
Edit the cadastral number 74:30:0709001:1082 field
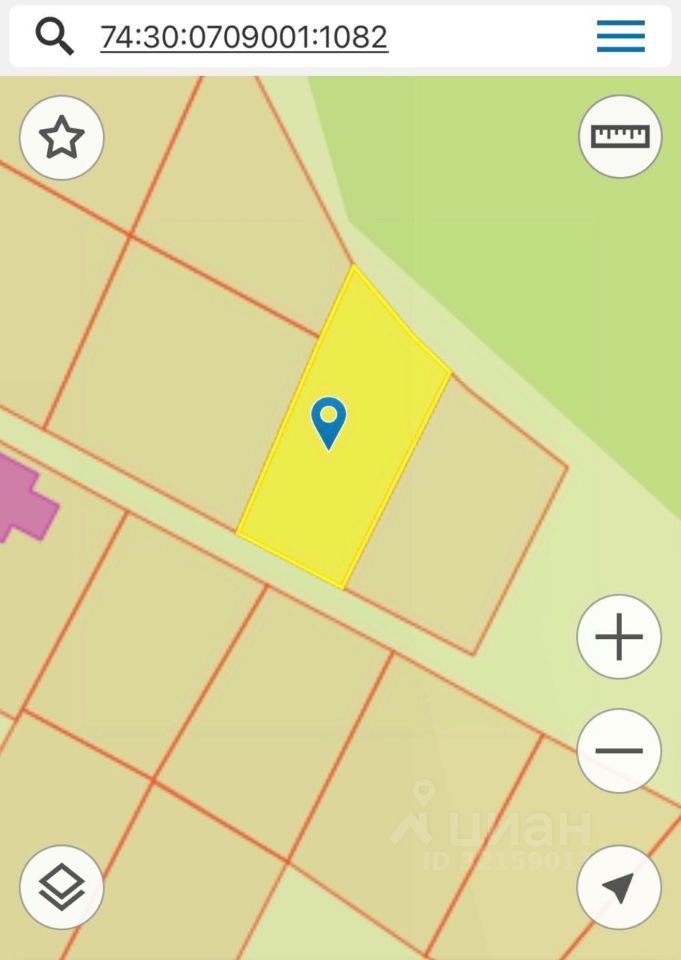[x=244, y=37]
